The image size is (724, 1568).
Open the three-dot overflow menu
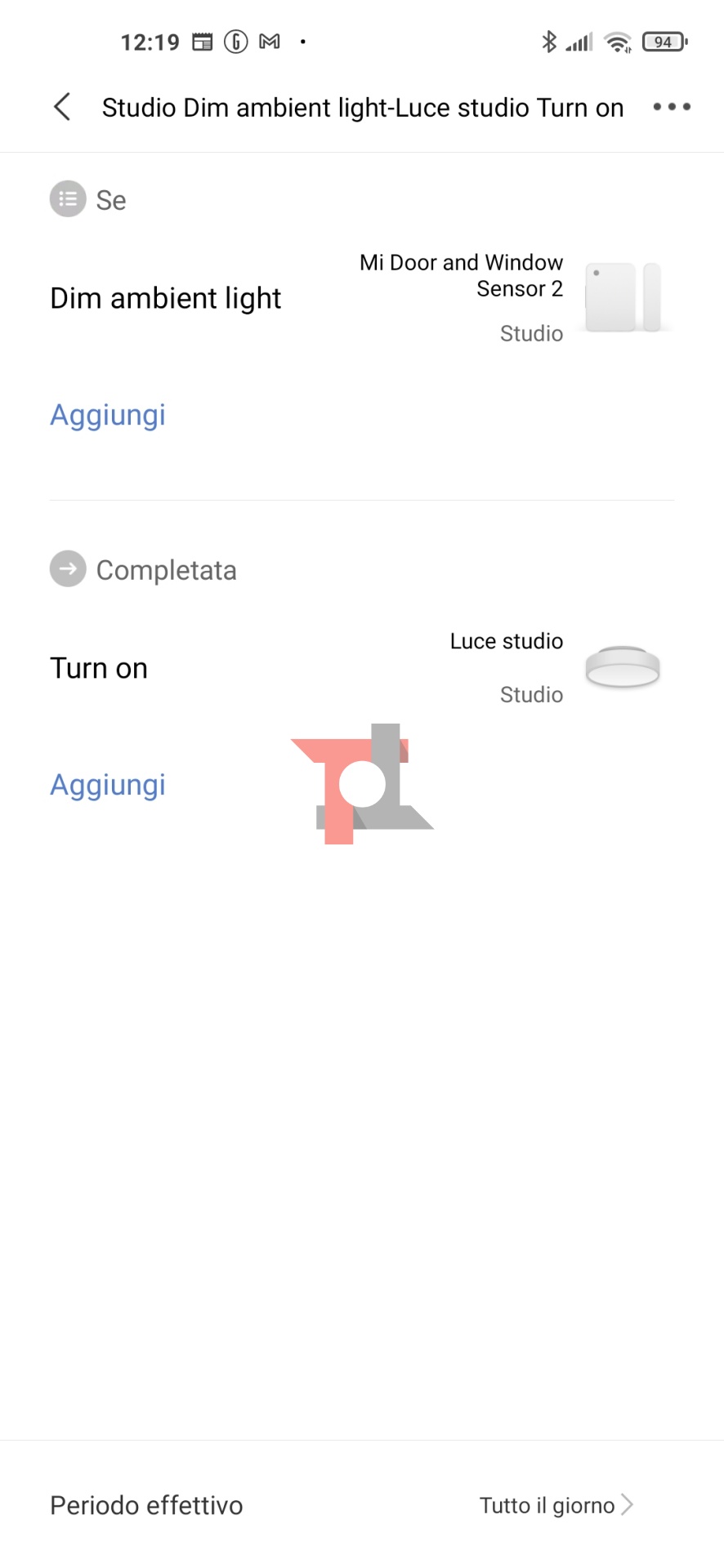pos(672,107)
